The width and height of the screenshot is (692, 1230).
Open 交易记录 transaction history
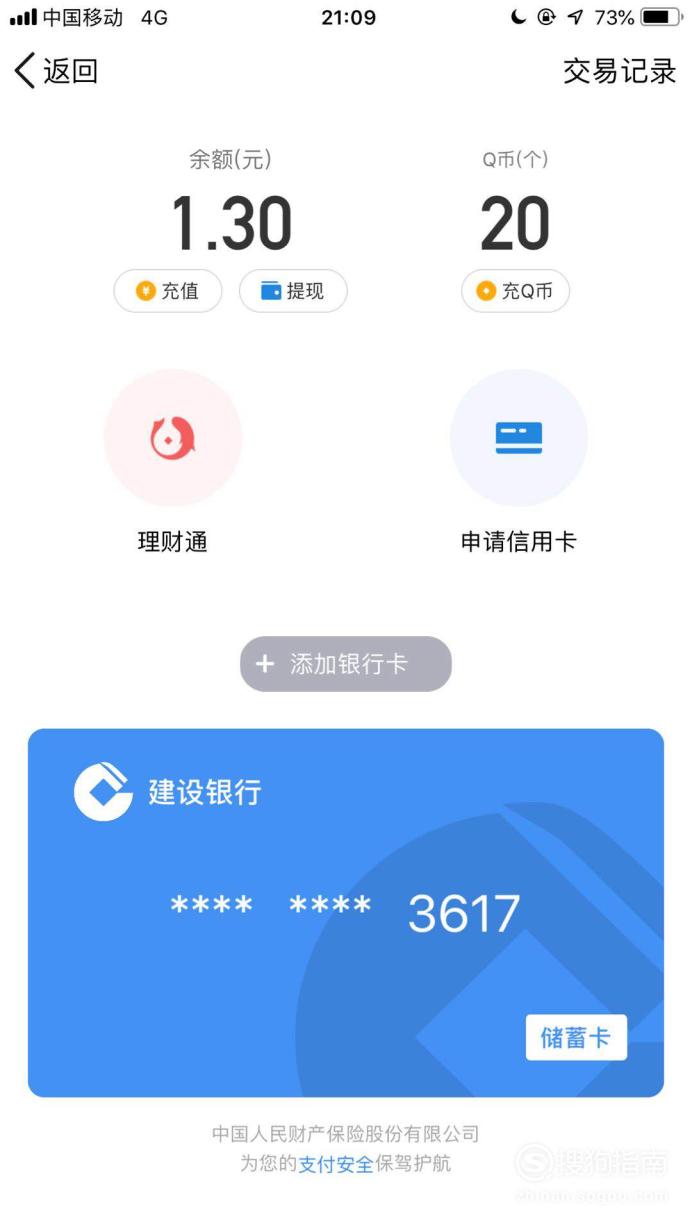[x=620, y=71]
